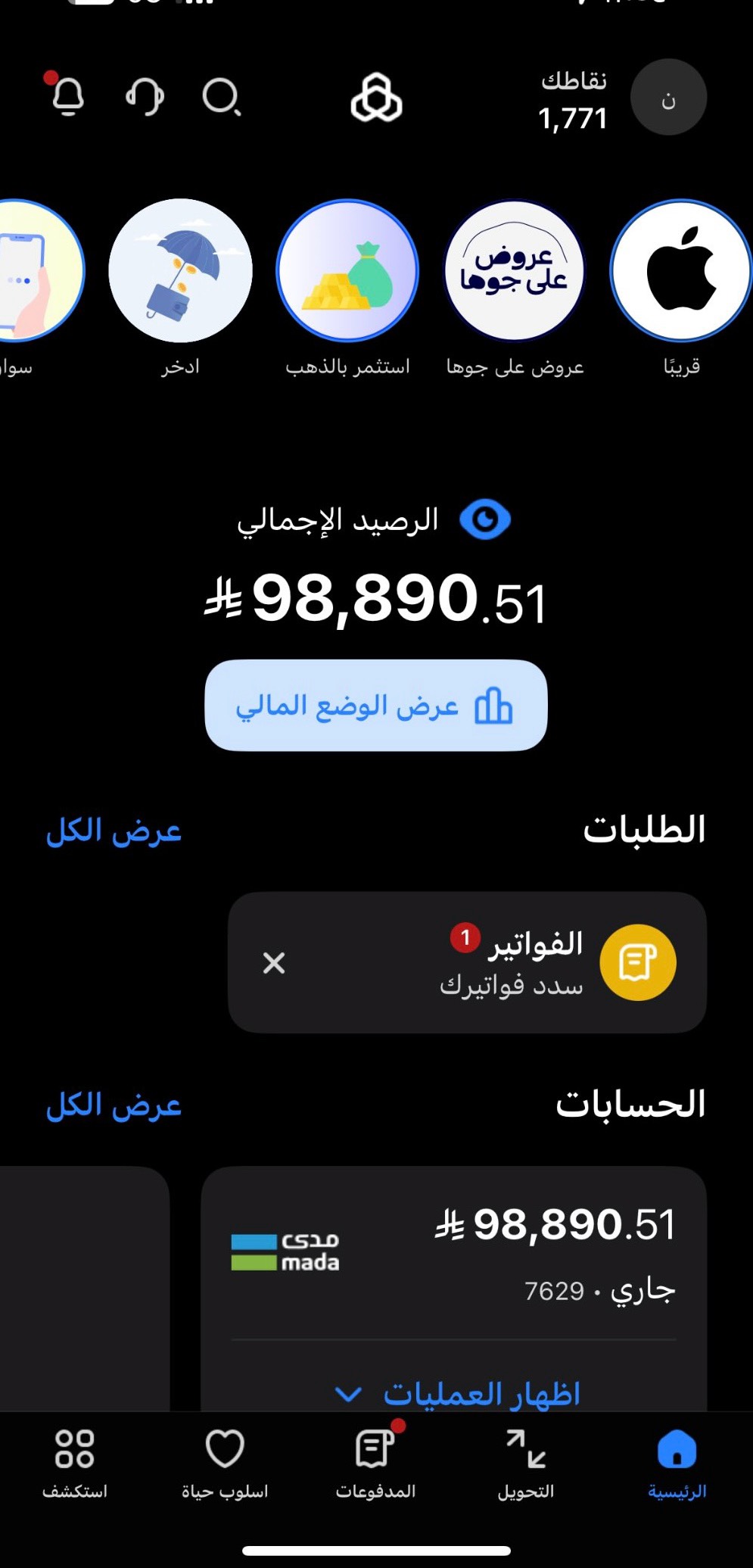Viewport: 753px width, 1568px height.
Task: Hide the total balance with eye icon
Action: (x=485, y=520)
